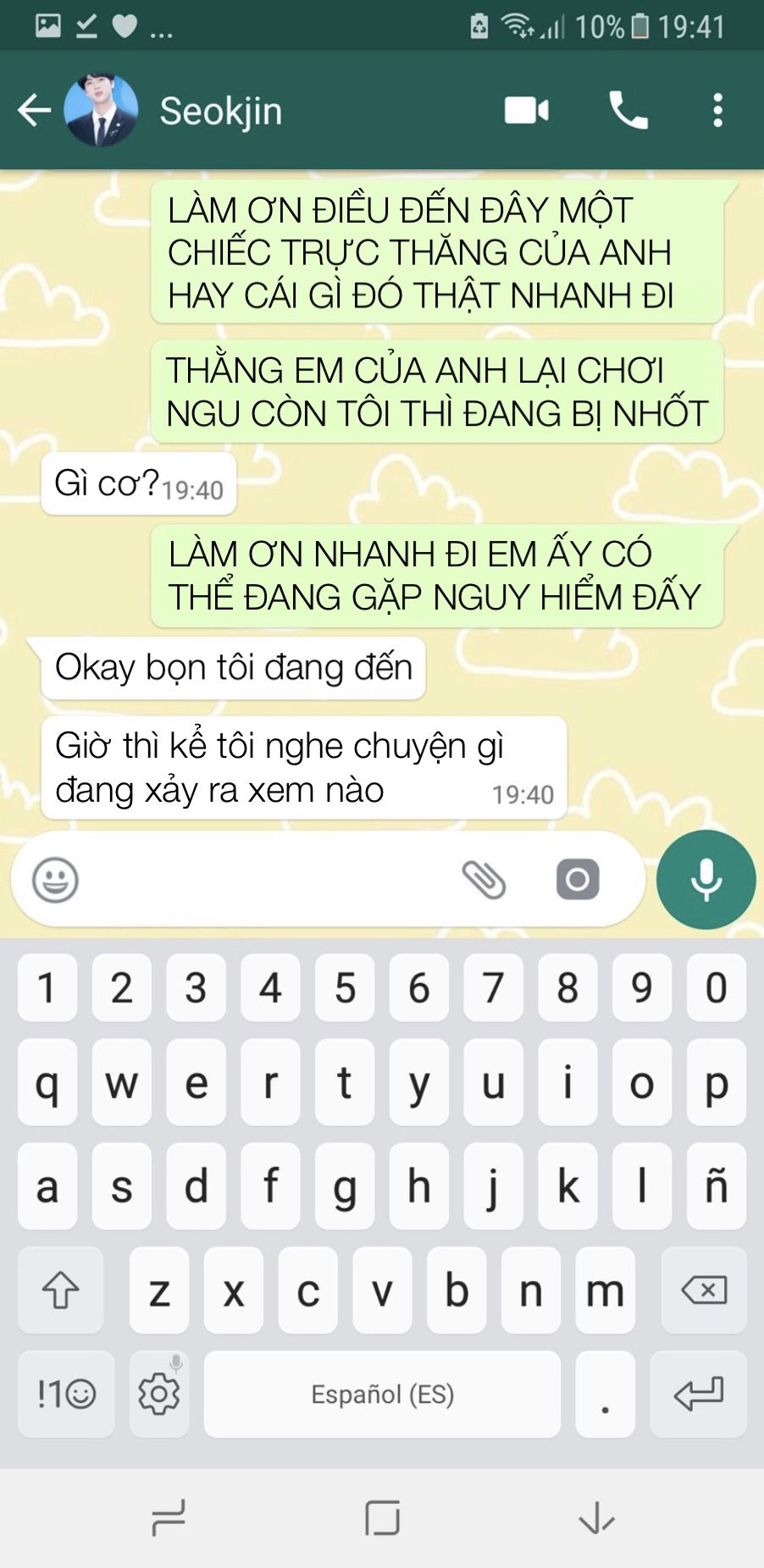Go back from the Seokjin chat

(x=34, y=111)
